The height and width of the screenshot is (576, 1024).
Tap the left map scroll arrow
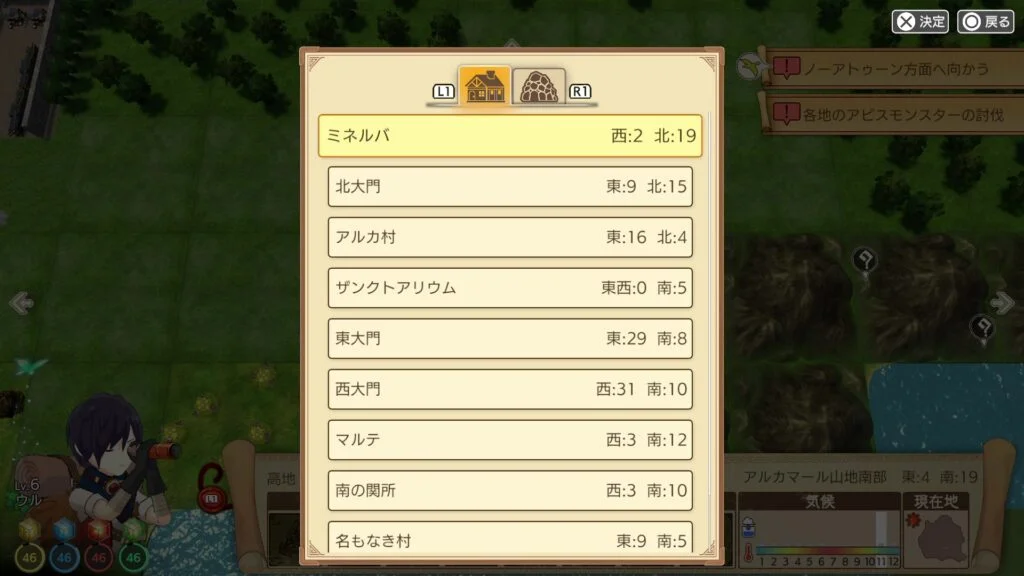point(21,302)
